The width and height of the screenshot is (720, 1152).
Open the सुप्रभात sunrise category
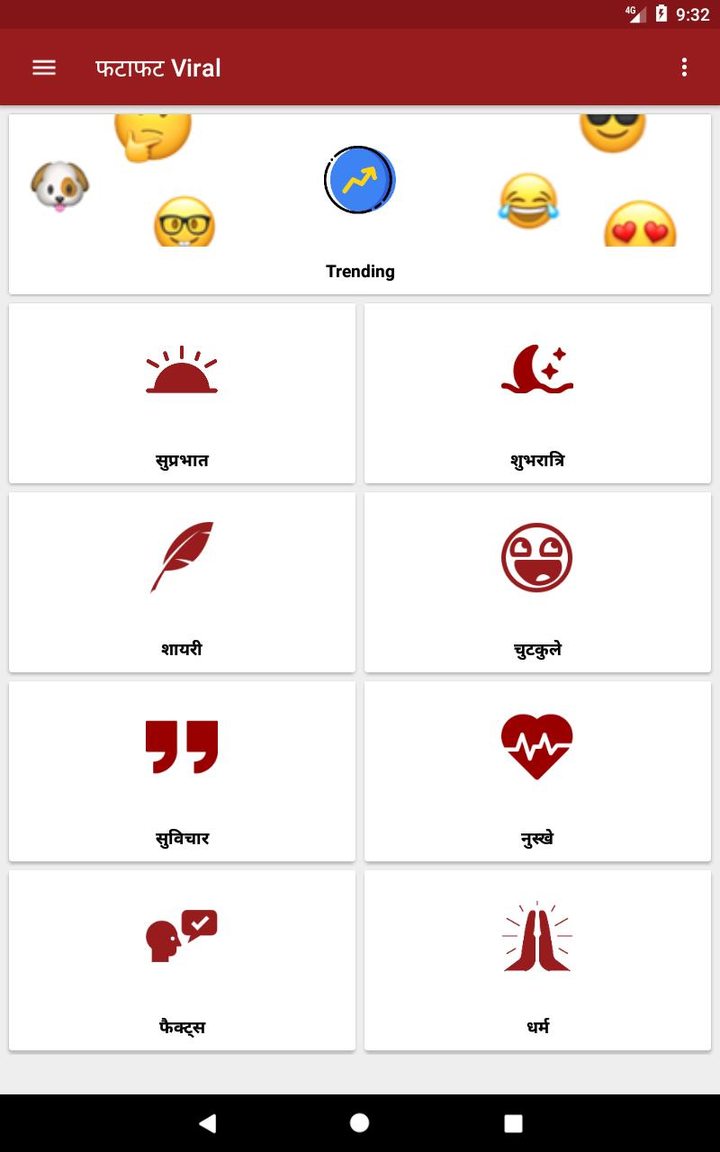click(182, 394)
